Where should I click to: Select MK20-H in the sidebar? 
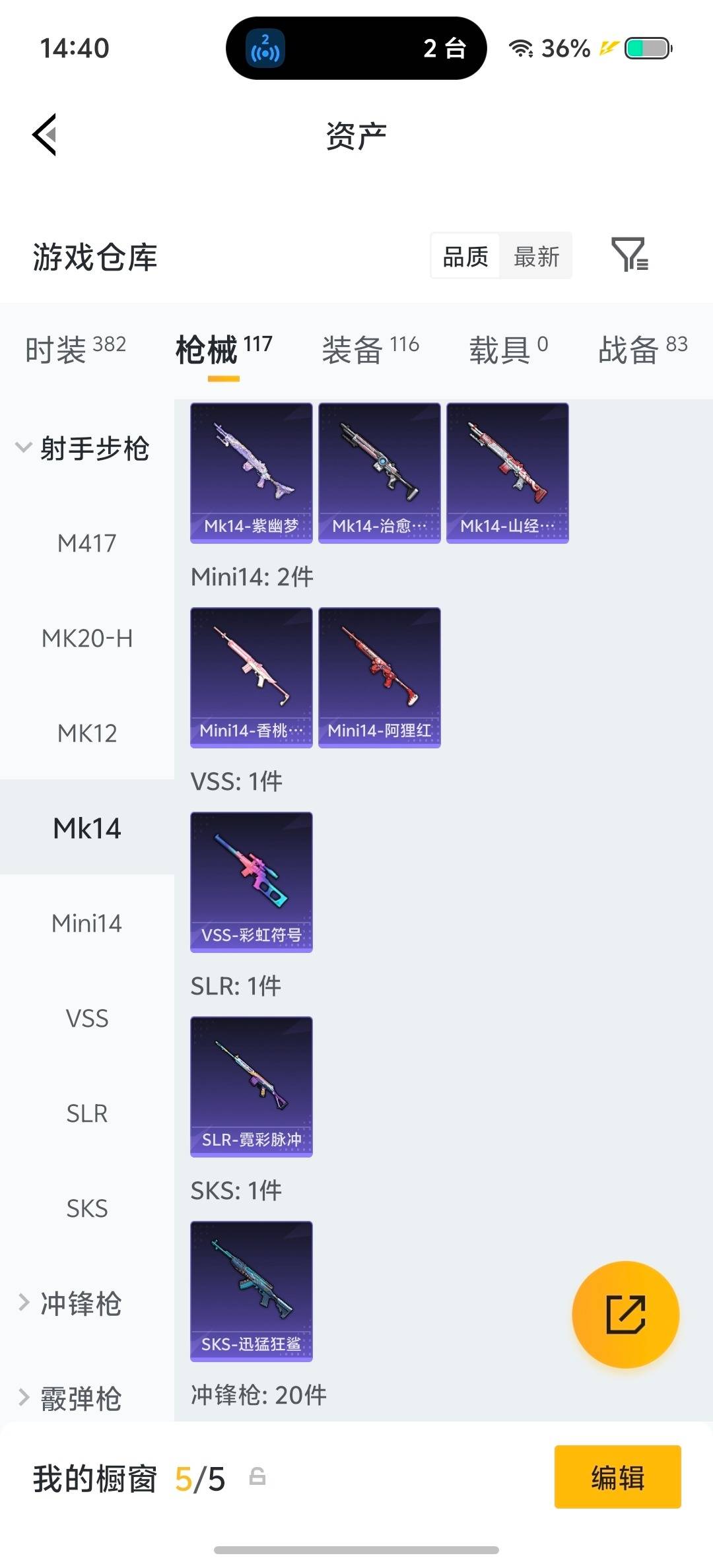tap(88, 638)
